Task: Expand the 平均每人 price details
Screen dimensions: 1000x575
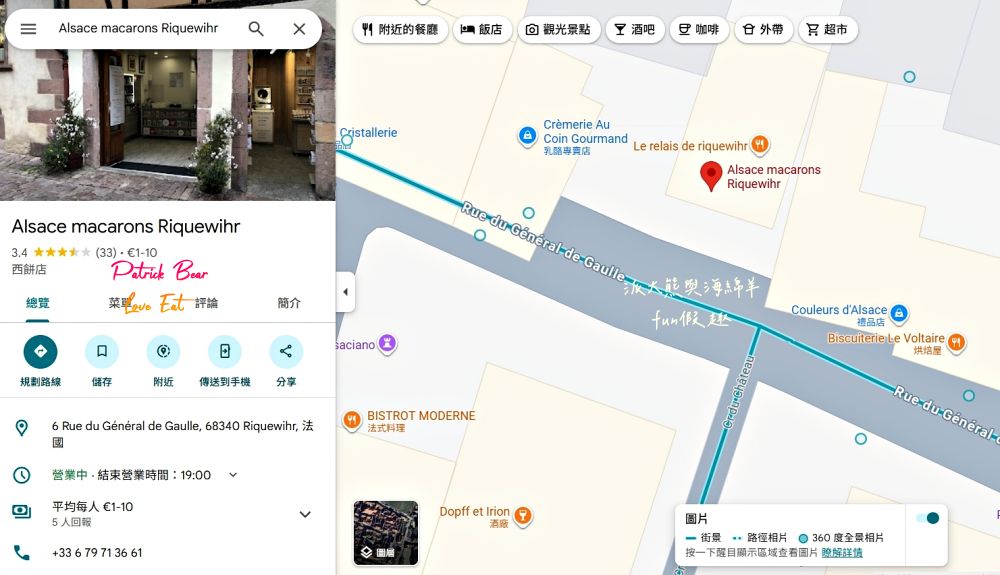Action: [x=305, y=514]
